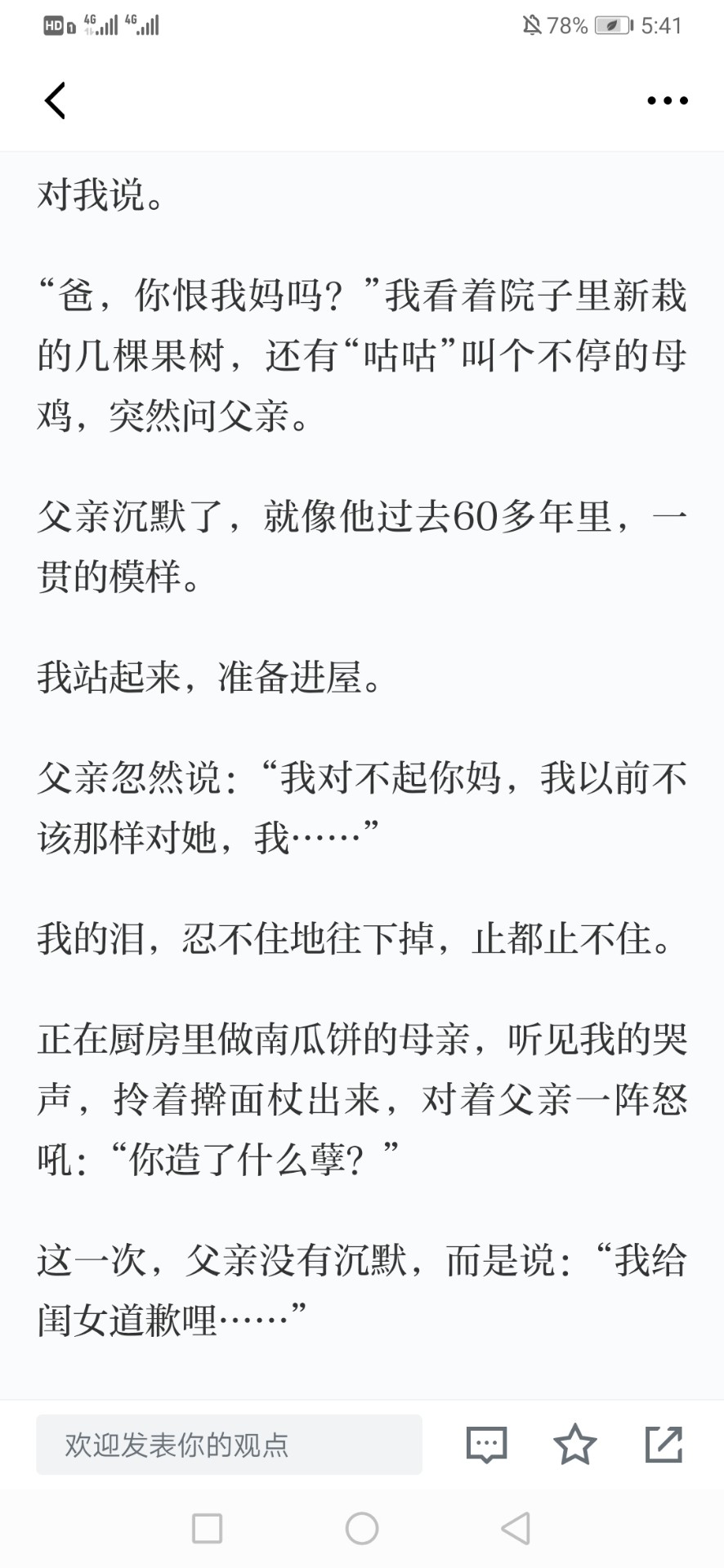Open recent apps from navigation bar
The image size is (724, 1568).
[x=208, y=1528]
